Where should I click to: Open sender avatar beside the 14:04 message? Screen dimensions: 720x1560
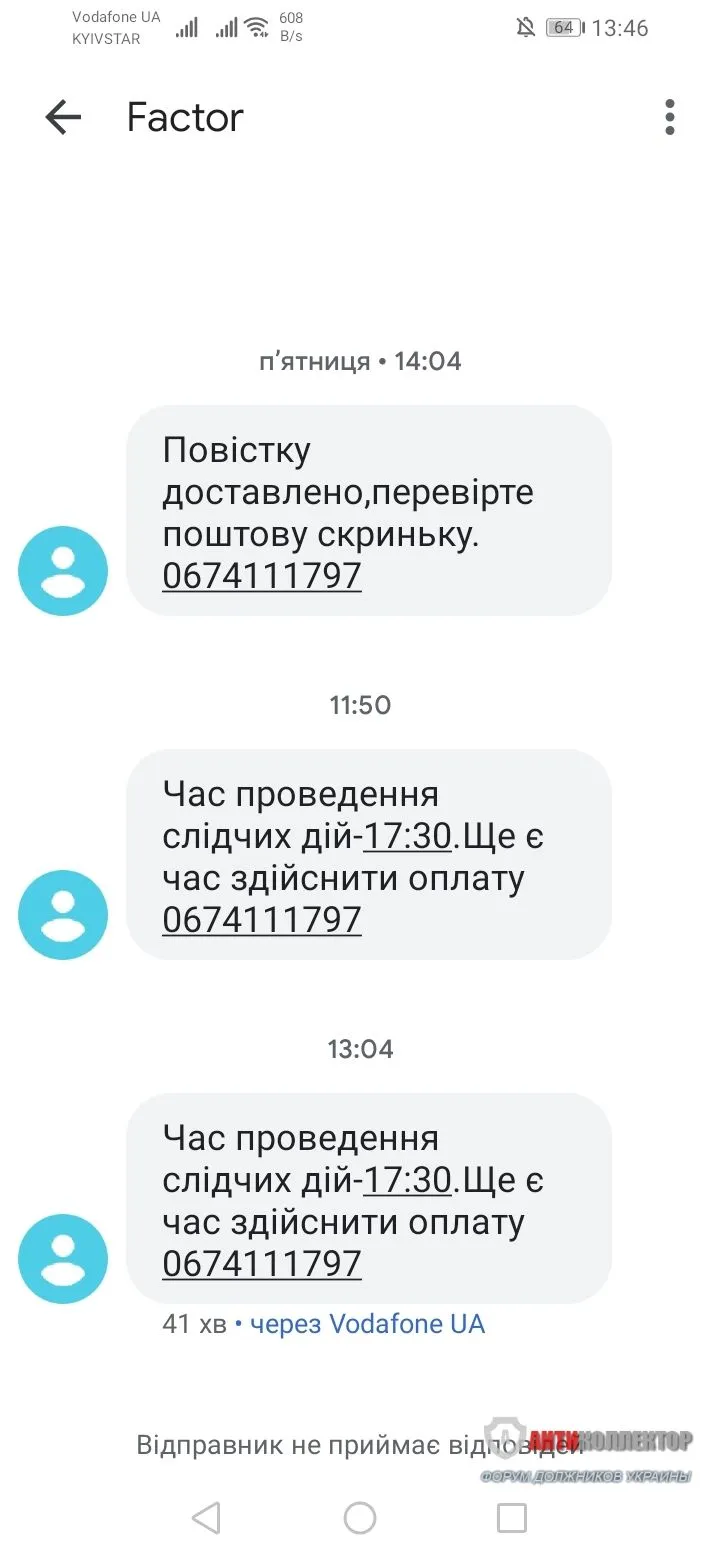coord(63,570)
